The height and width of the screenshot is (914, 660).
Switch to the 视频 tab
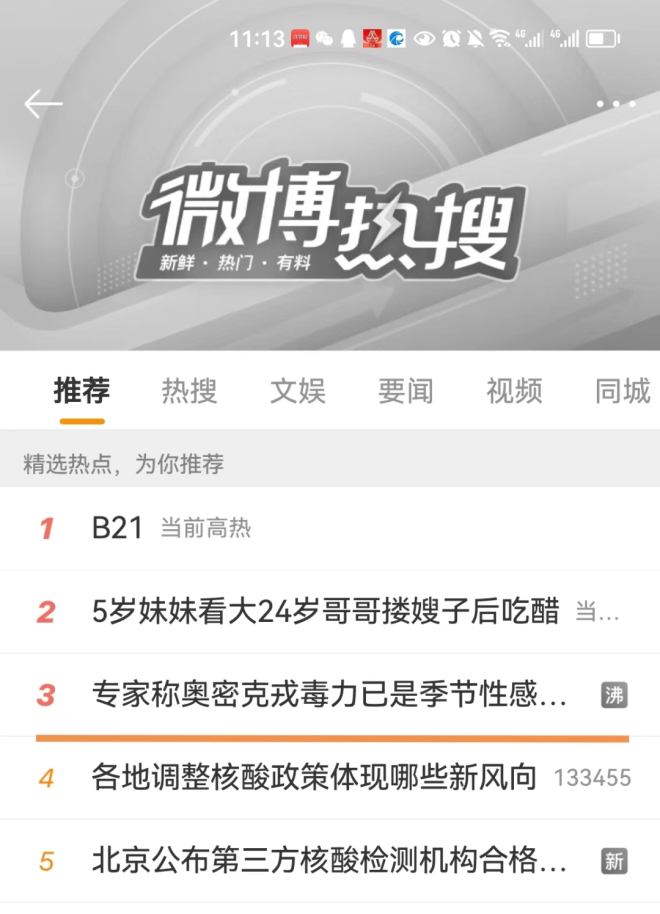tap(514, 391)
